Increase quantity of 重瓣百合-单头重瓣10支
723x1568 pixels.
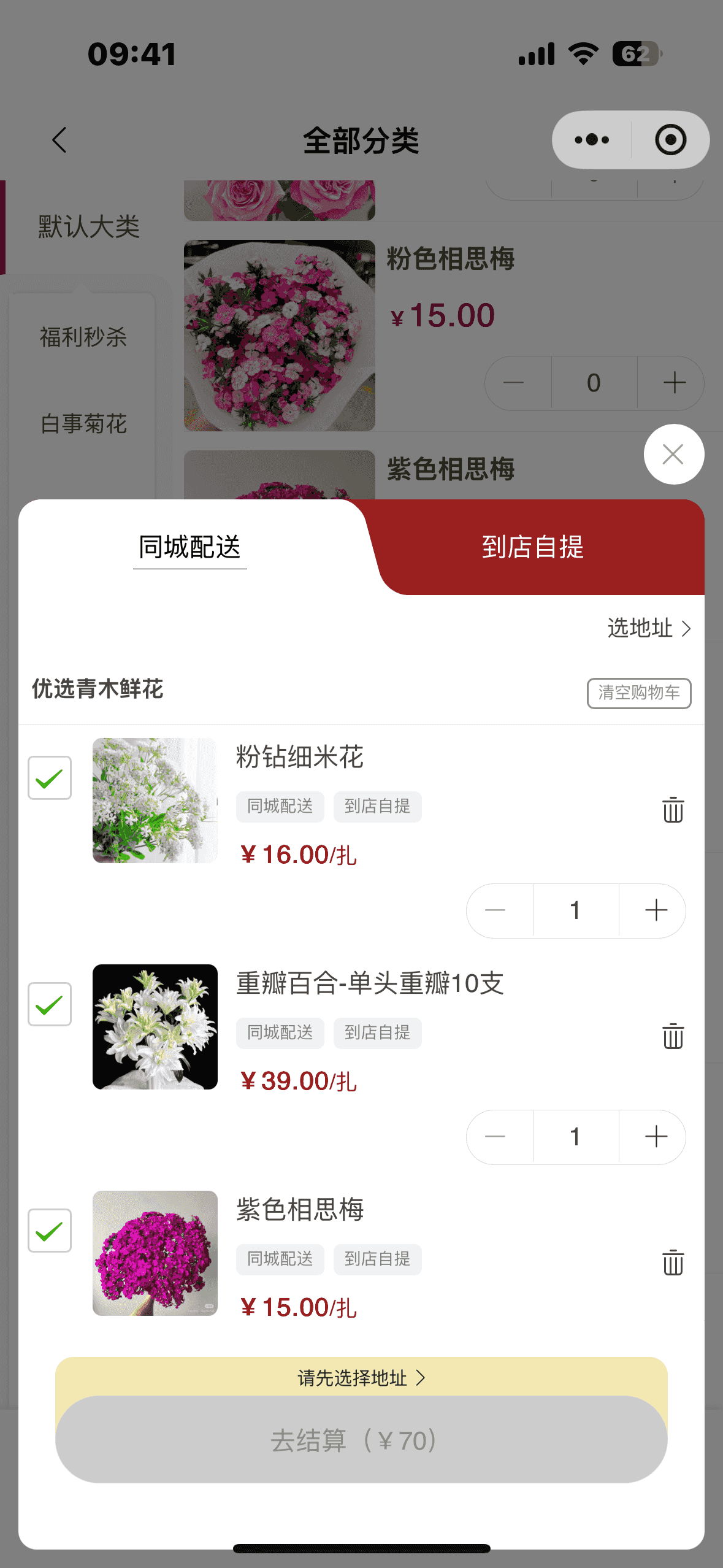[656, 1137]
